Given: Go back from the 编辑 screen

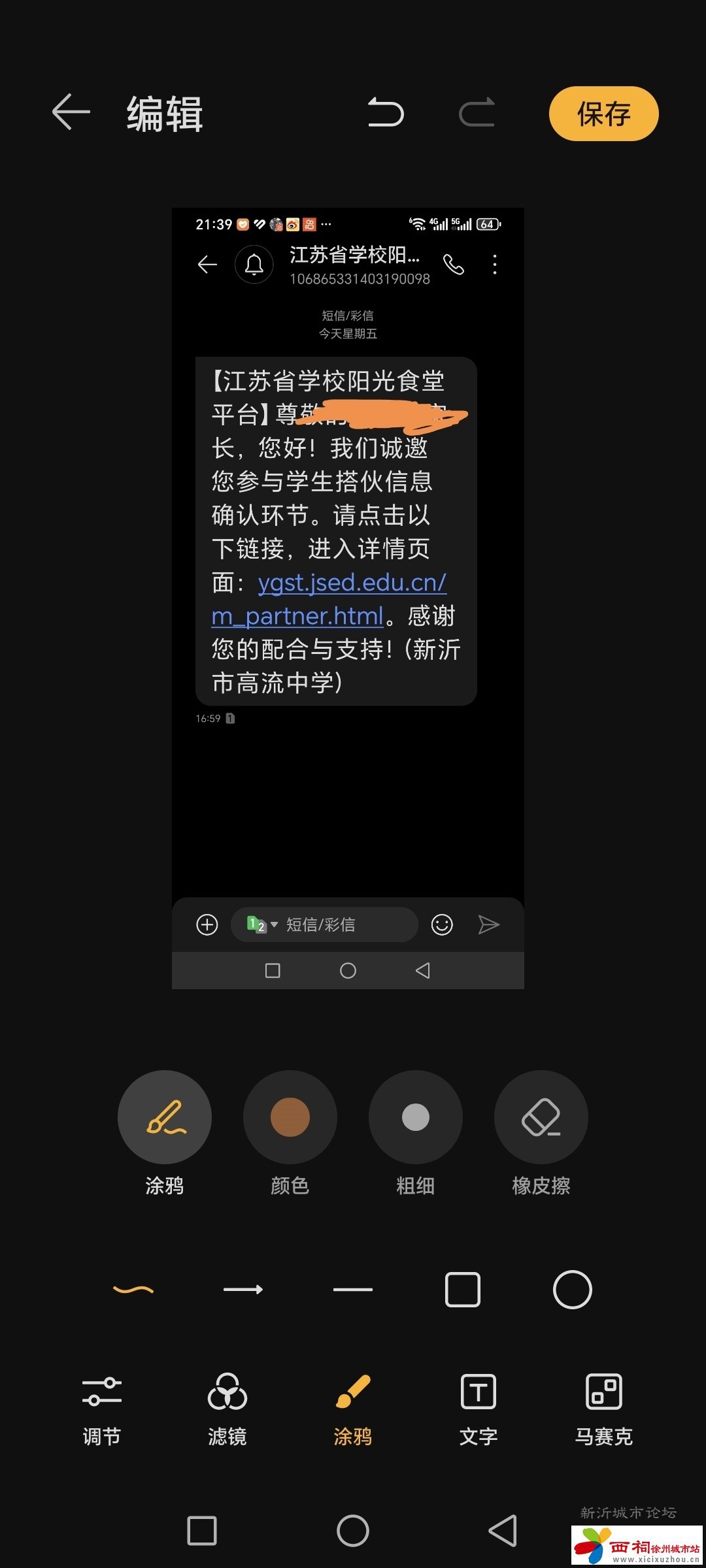Looking at the screenshot, I should tap(71, 112).
